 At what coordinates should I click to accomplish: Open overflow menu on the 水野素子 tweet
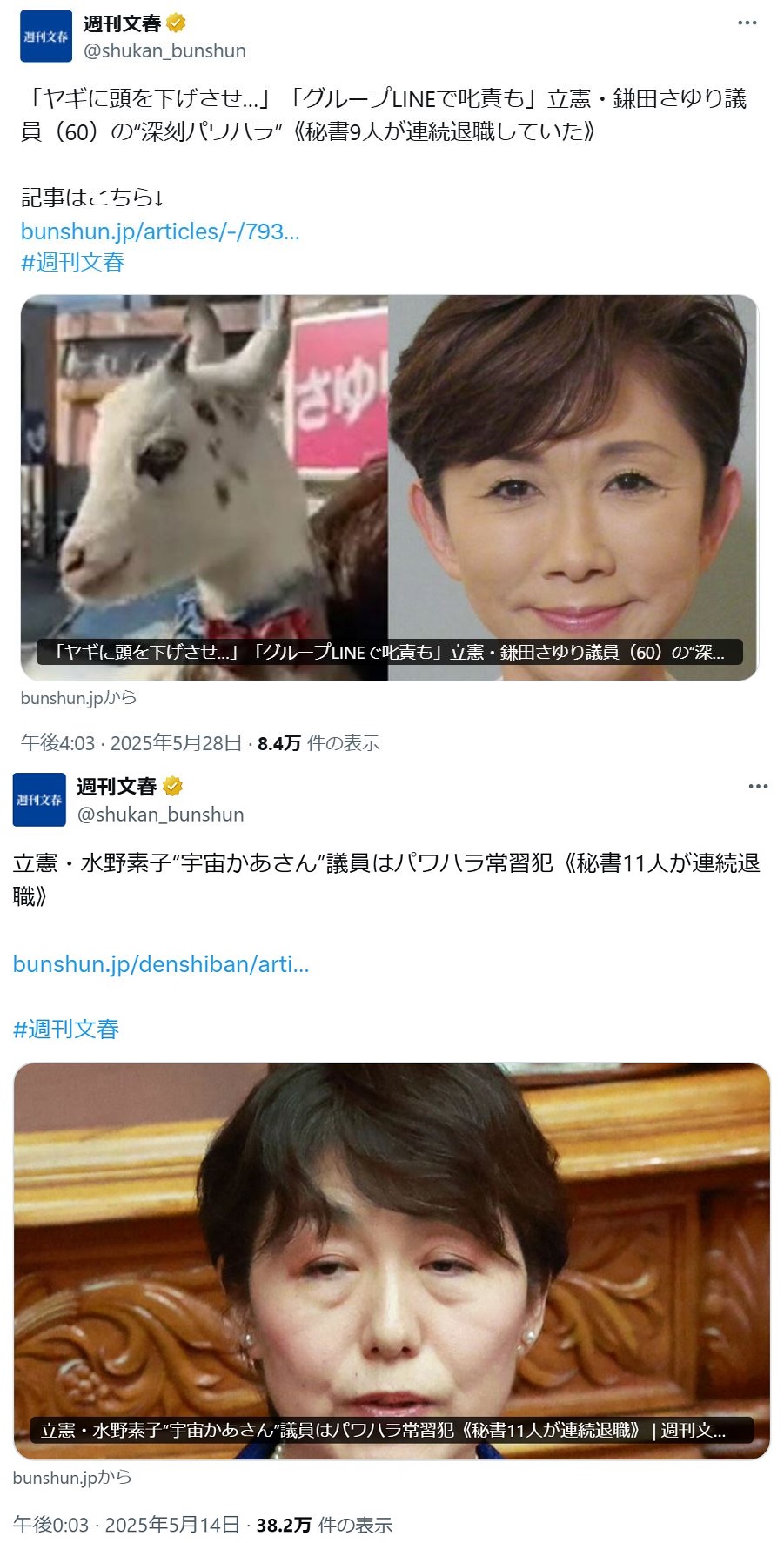coord(758,786)
